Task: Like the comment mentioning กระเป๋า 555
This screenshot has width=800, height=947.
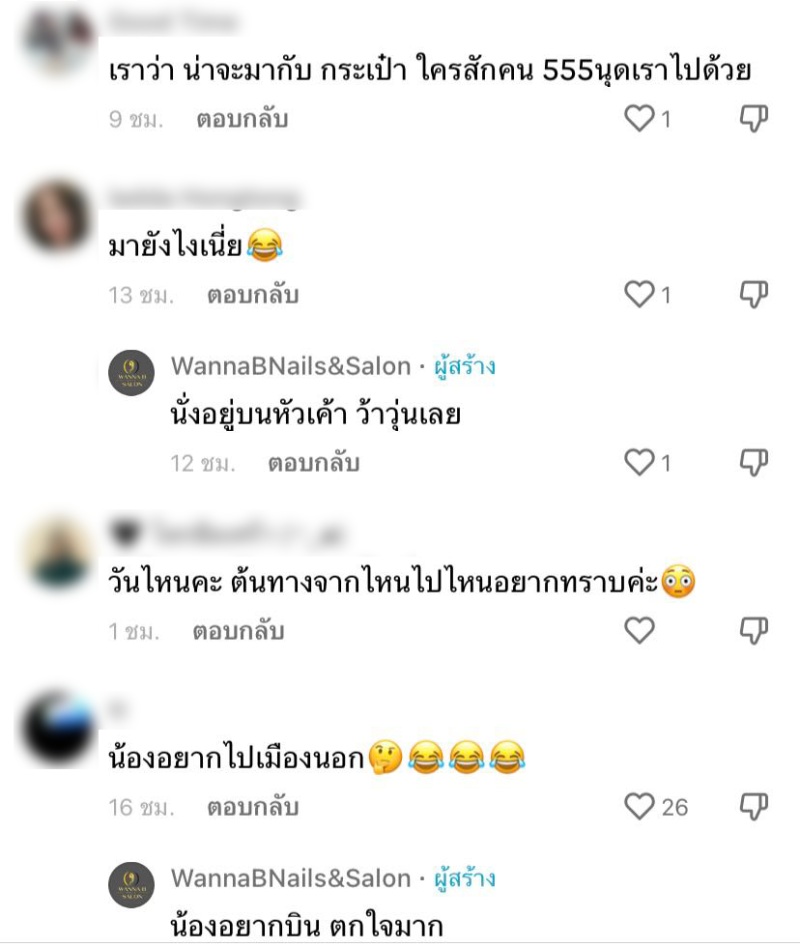Action: [x=639, y=119]
